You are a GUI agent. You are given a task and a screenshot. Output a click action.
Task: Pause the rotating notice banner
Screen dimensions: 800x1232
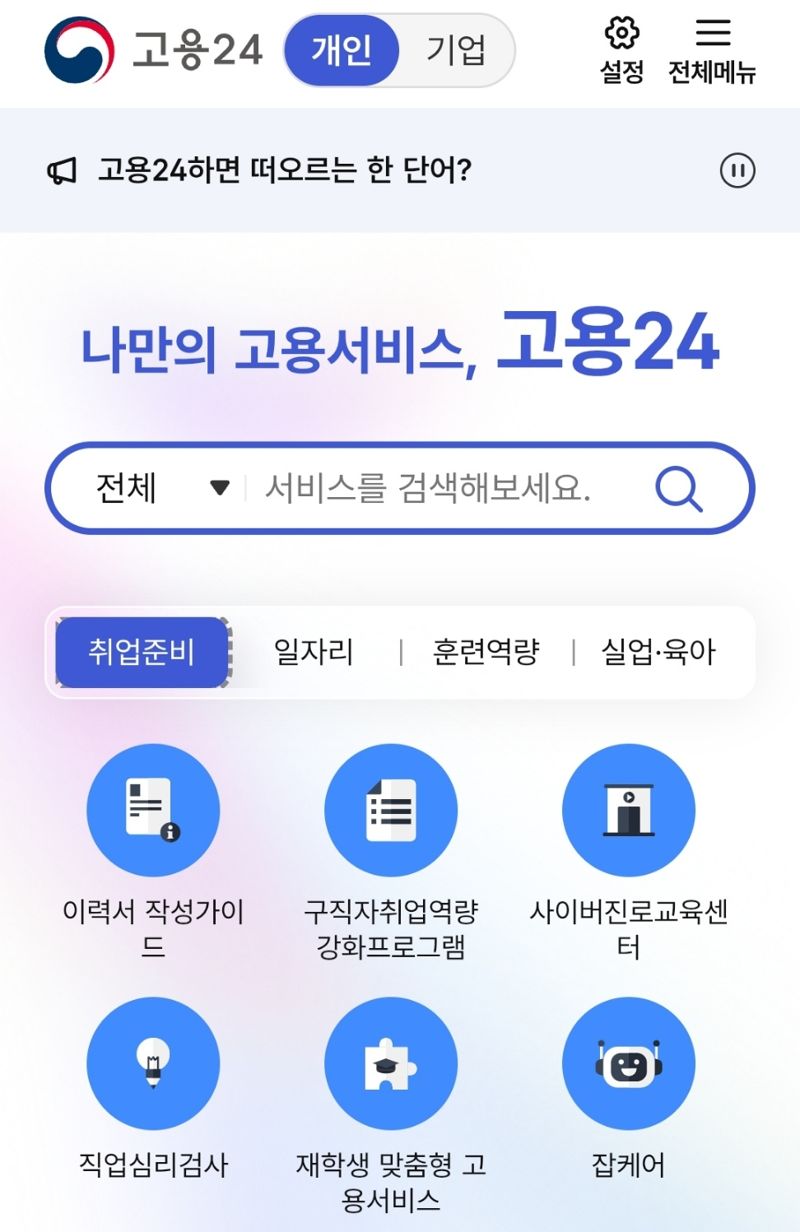point(738,171)
